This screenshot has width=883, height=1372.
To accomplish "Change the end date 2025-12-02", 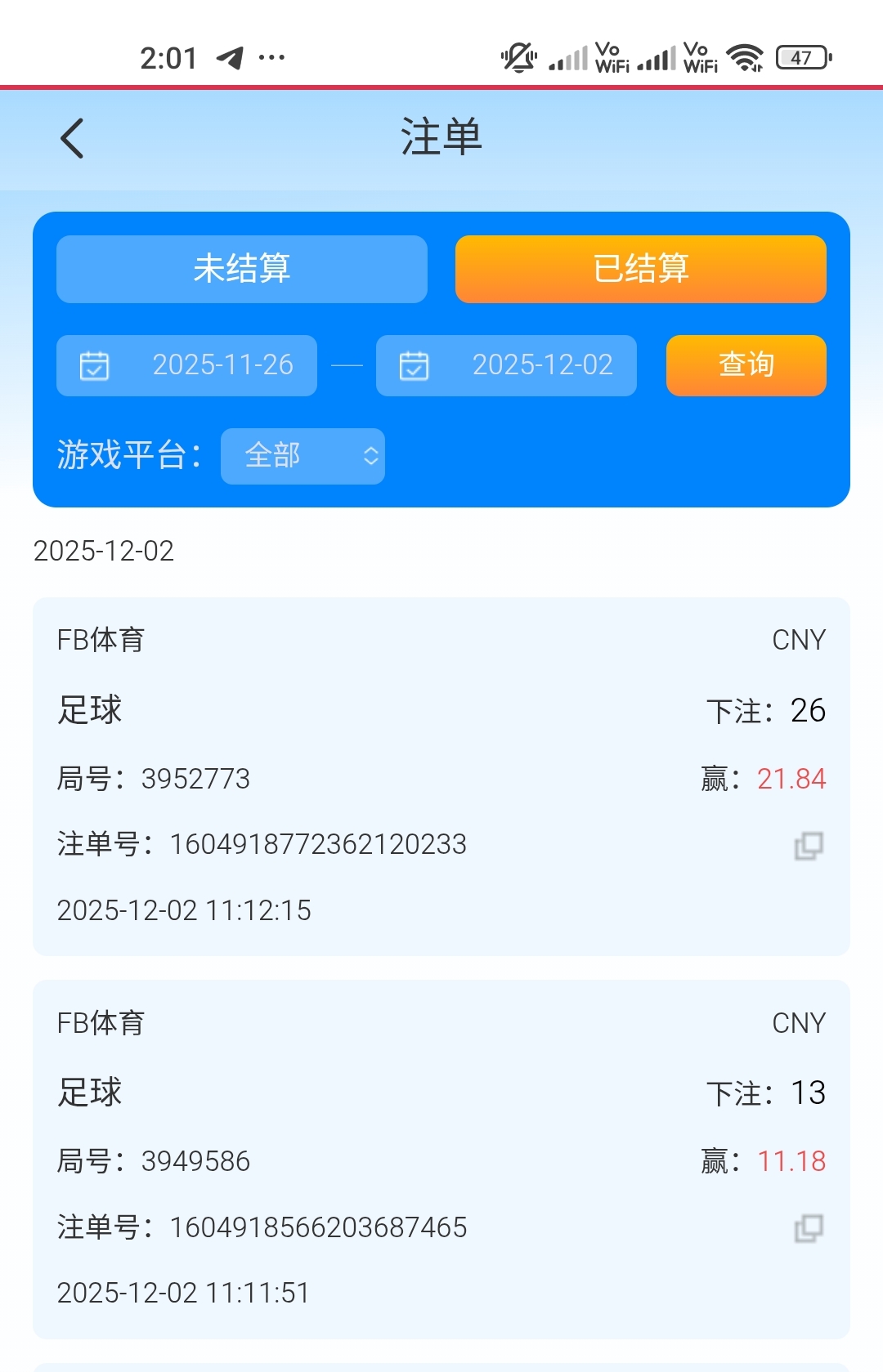I will point(506,365).
